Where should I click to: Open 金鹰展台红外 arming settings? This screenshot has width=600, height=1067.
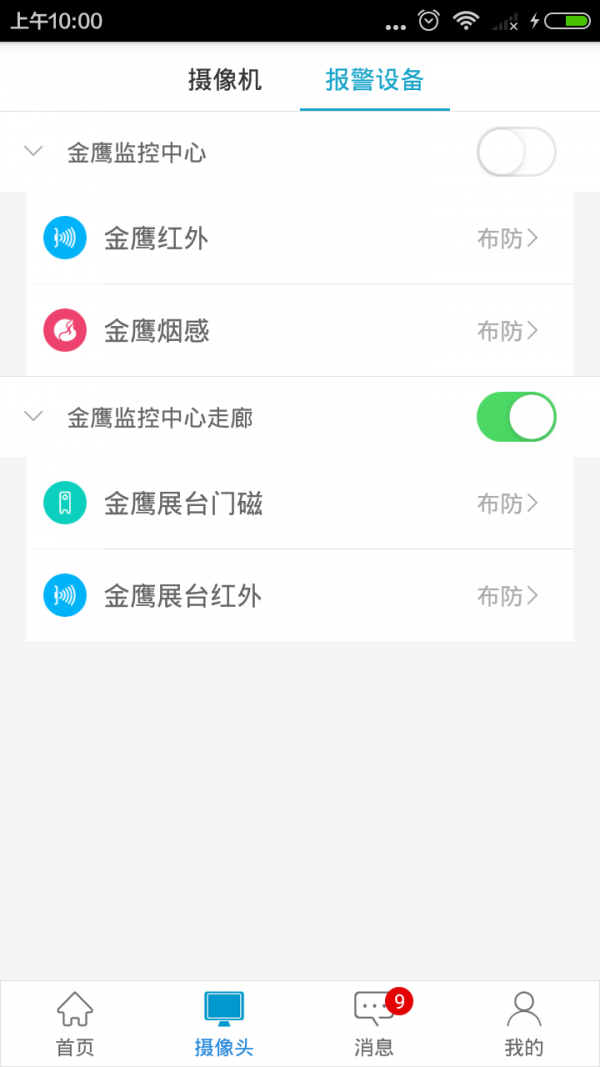point(508,596)
